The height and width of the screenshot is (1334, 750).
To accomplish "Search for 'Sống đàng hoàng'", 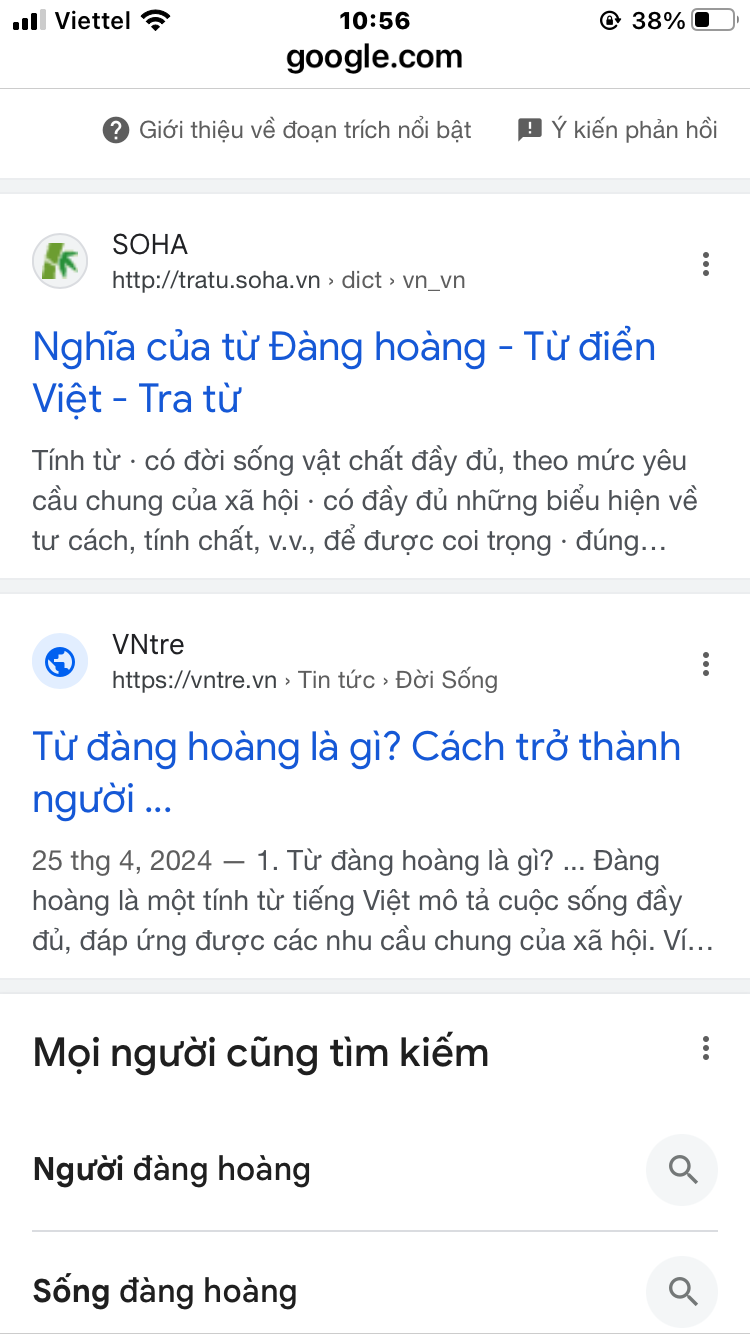I will click(x=165, y=1291).
